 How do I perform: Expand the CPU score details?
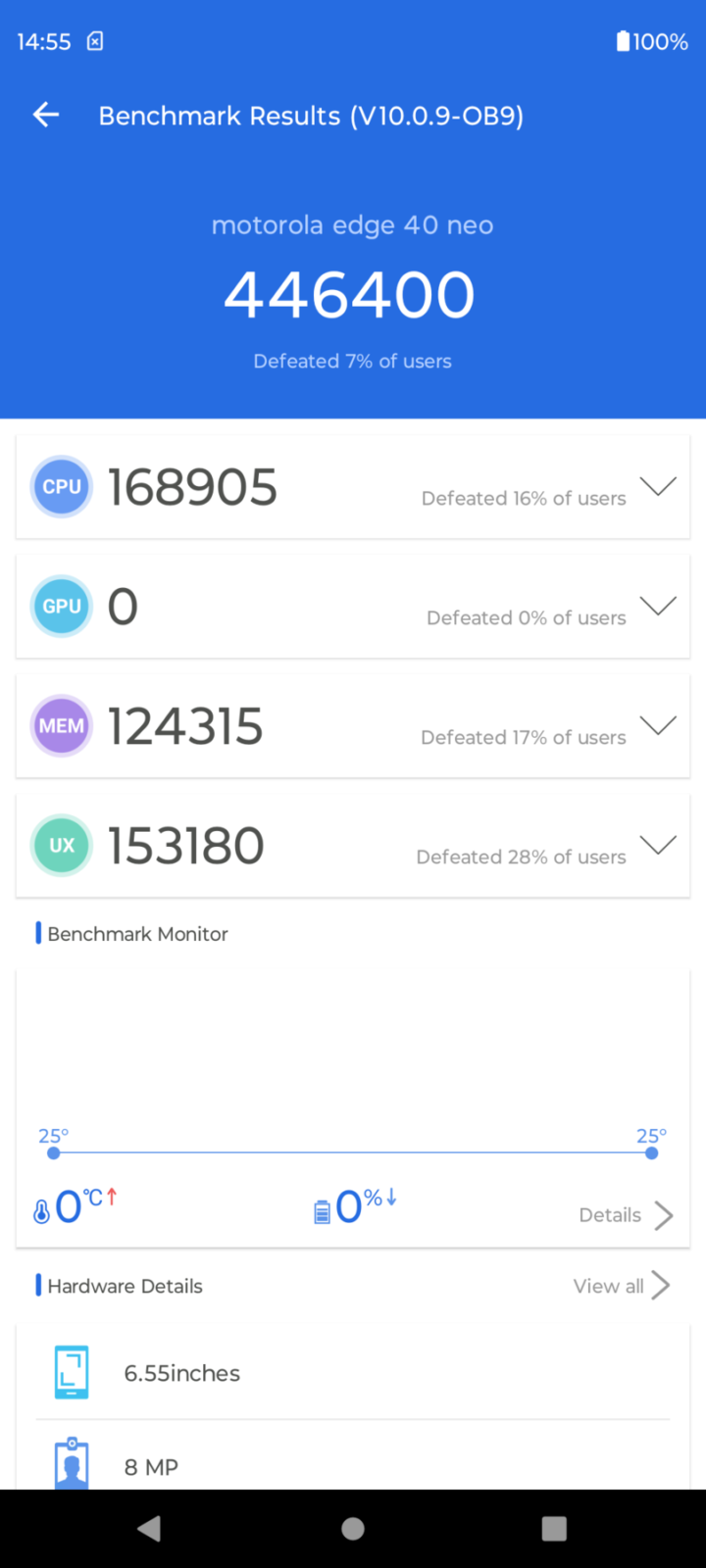click(657, 486)
